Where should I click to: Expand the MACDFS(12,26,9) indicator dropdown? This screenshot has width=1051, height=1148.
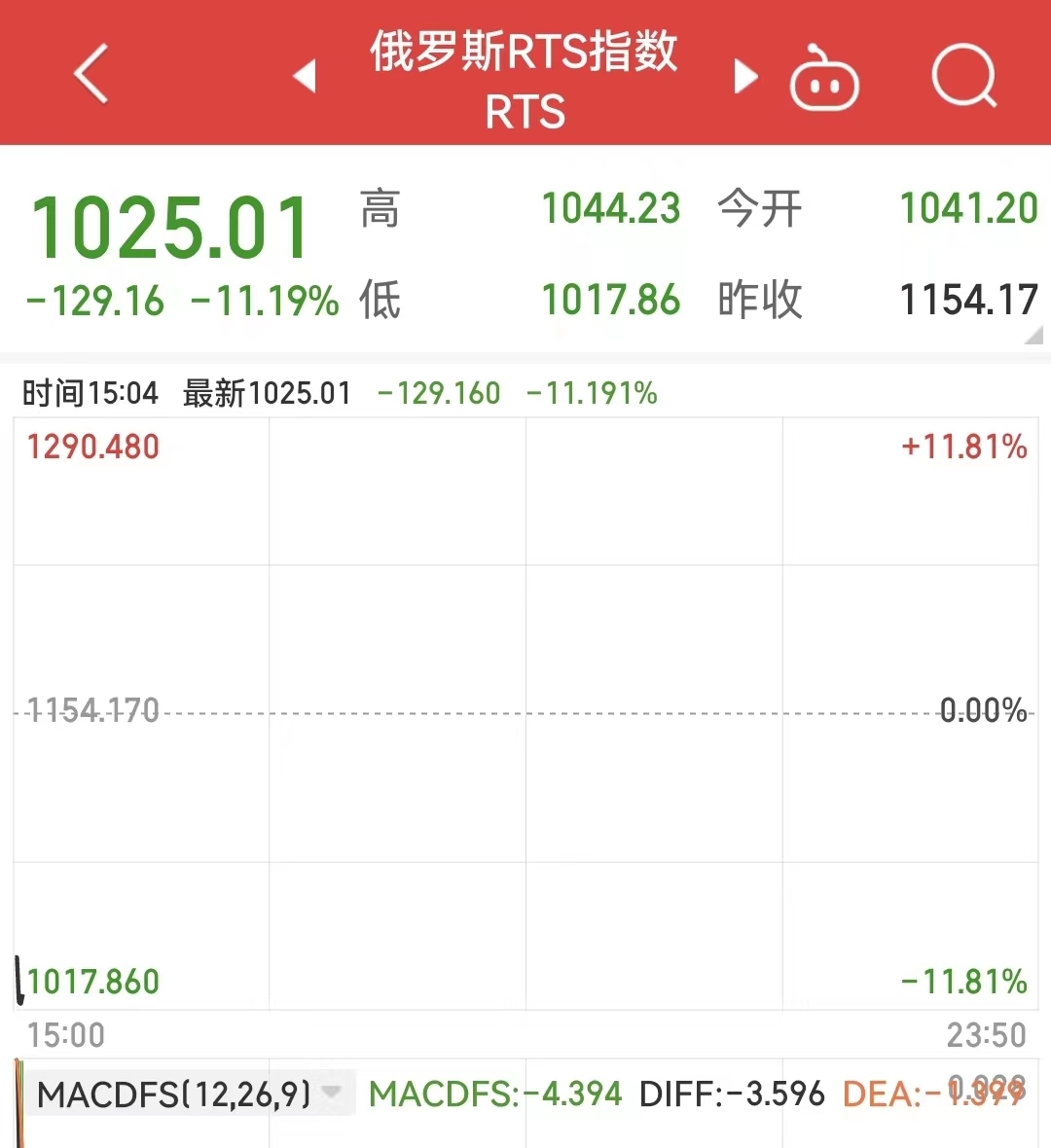tap(331, 1094)
